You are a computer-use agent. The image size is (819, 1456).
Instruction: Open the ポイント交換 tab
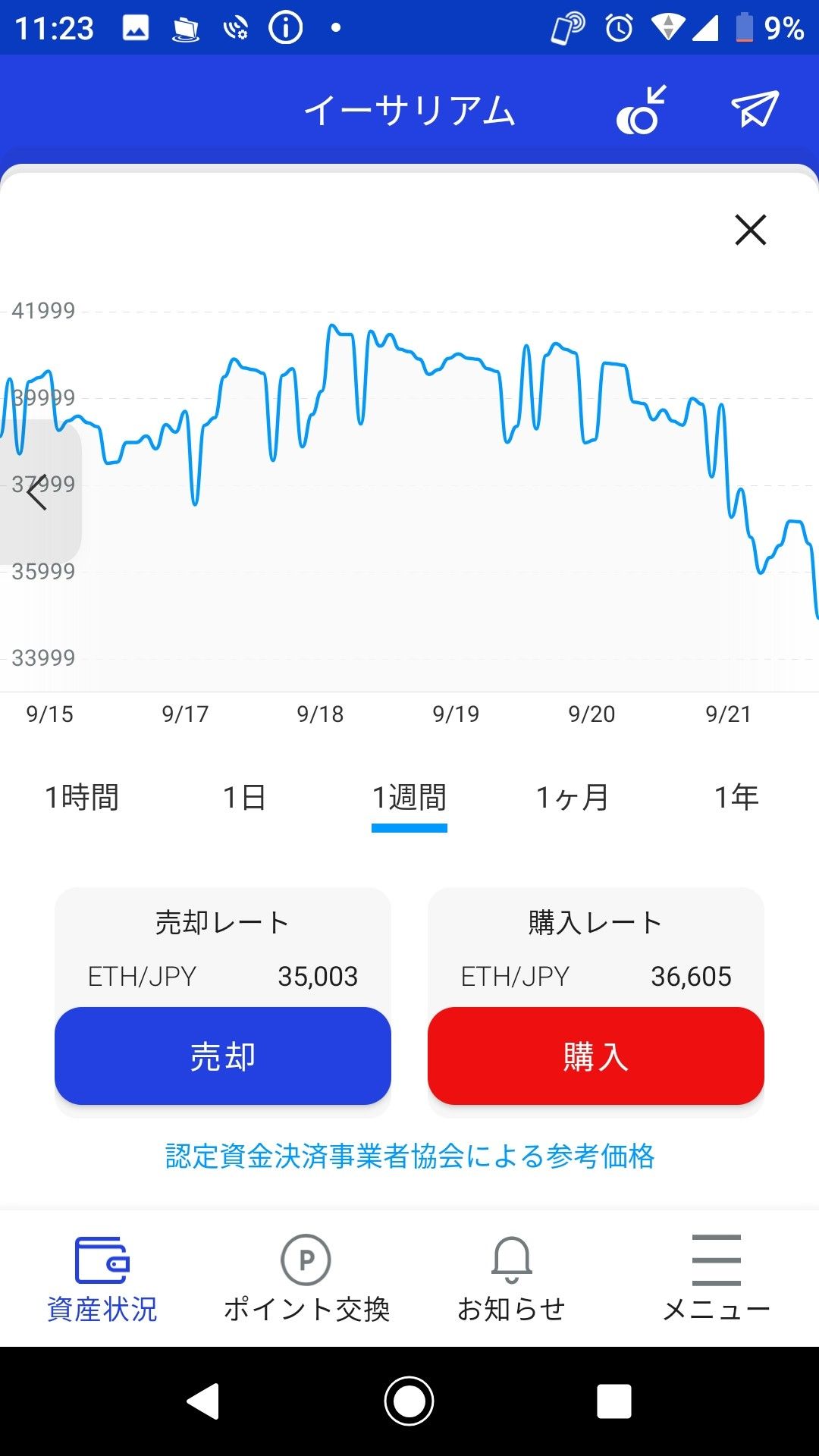pos(306,1279)
